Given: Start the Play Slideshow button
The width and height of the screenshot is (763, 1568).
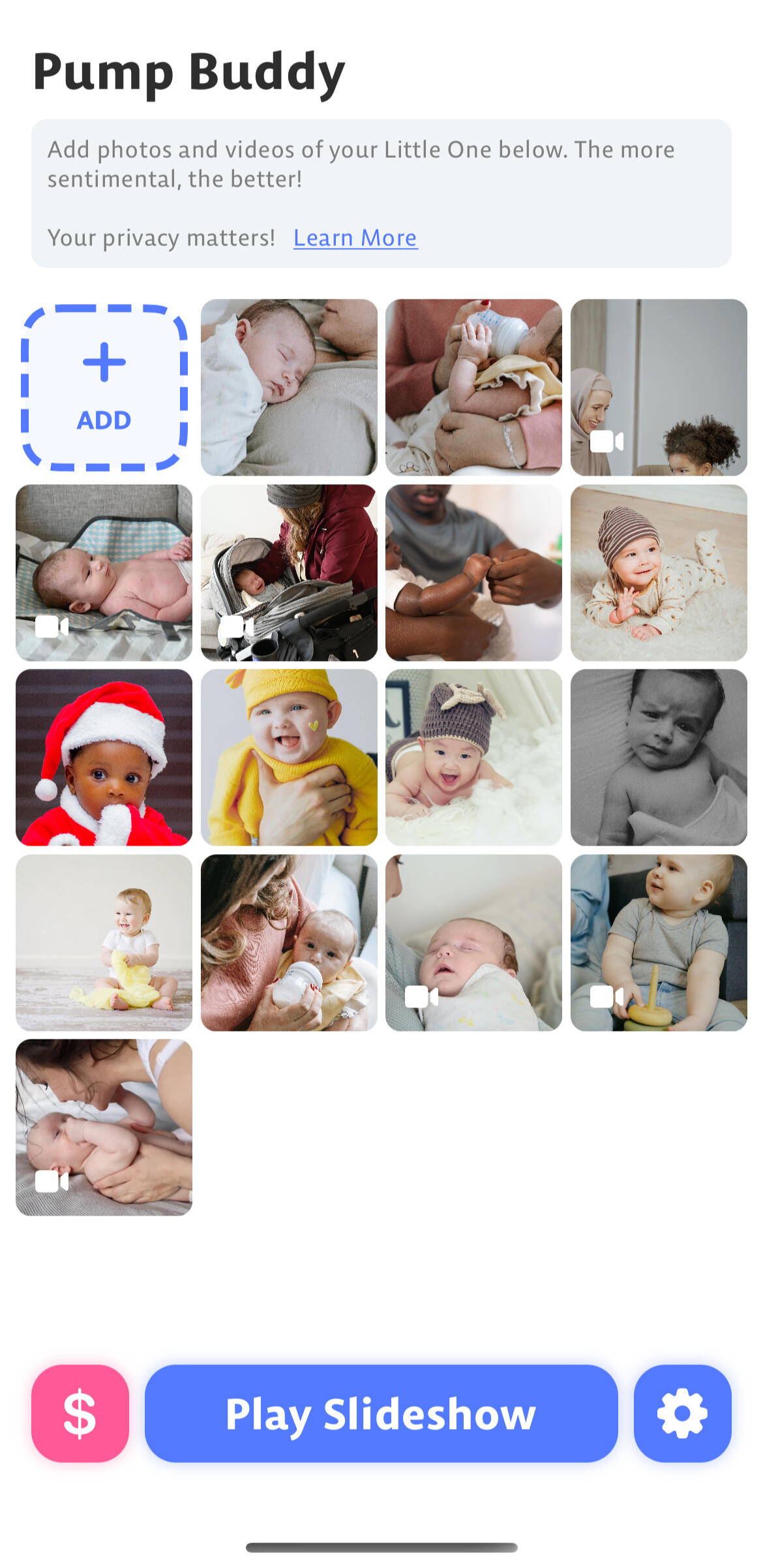Looking at the screenshot, I should (x=381, y=1413).
